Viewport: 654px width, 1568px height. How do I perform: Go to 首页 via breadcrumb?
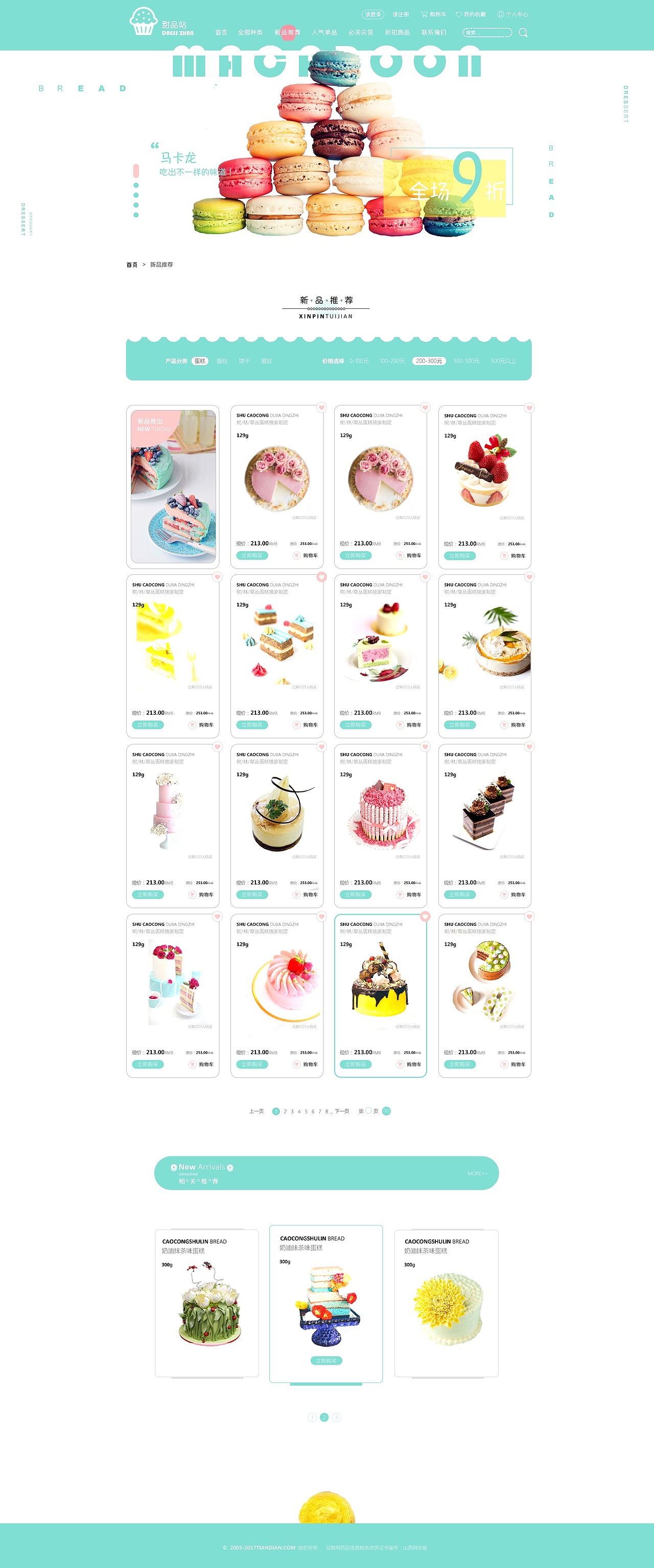131,265
